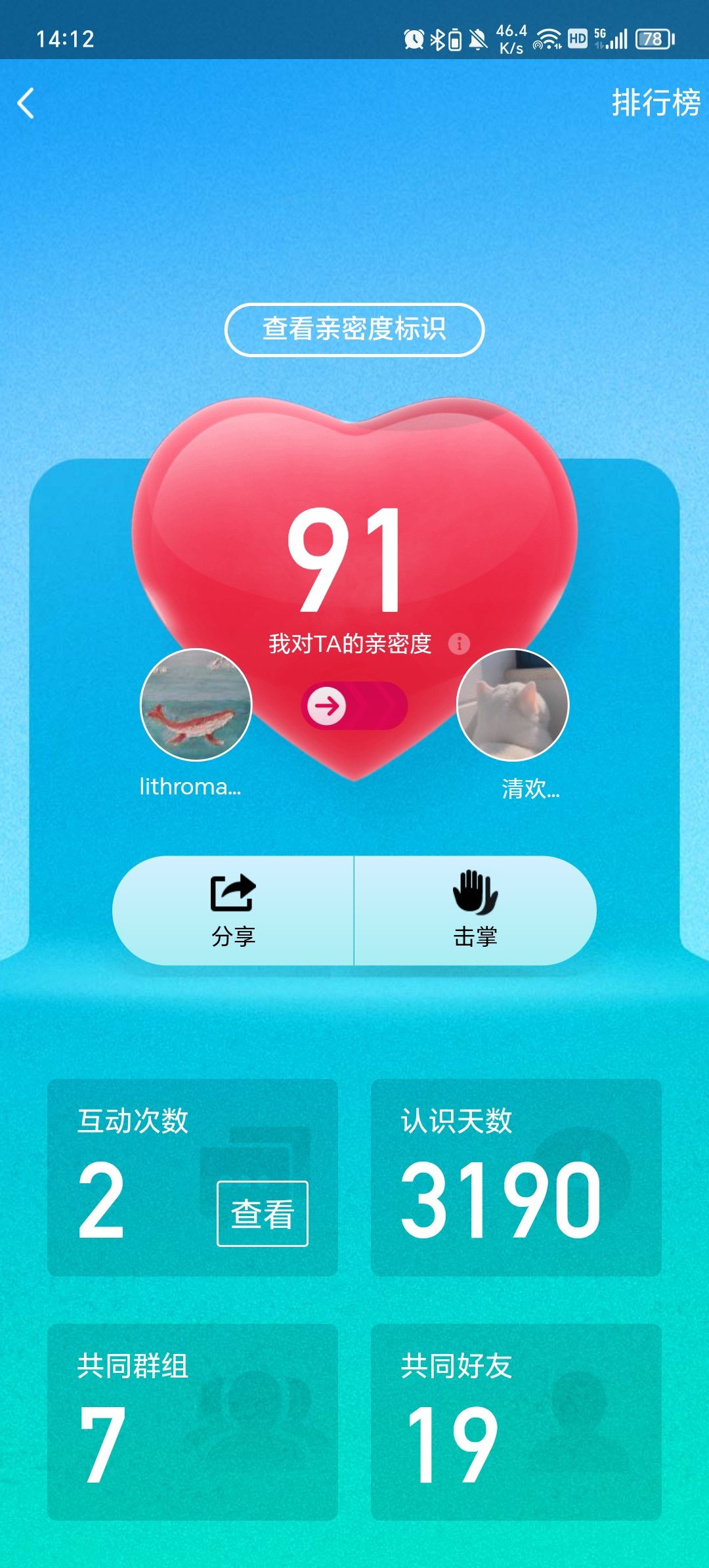Tap 查看 under 互动次数
The height and width of the screenshot is (1568, 709).
tap(262, 1213)
